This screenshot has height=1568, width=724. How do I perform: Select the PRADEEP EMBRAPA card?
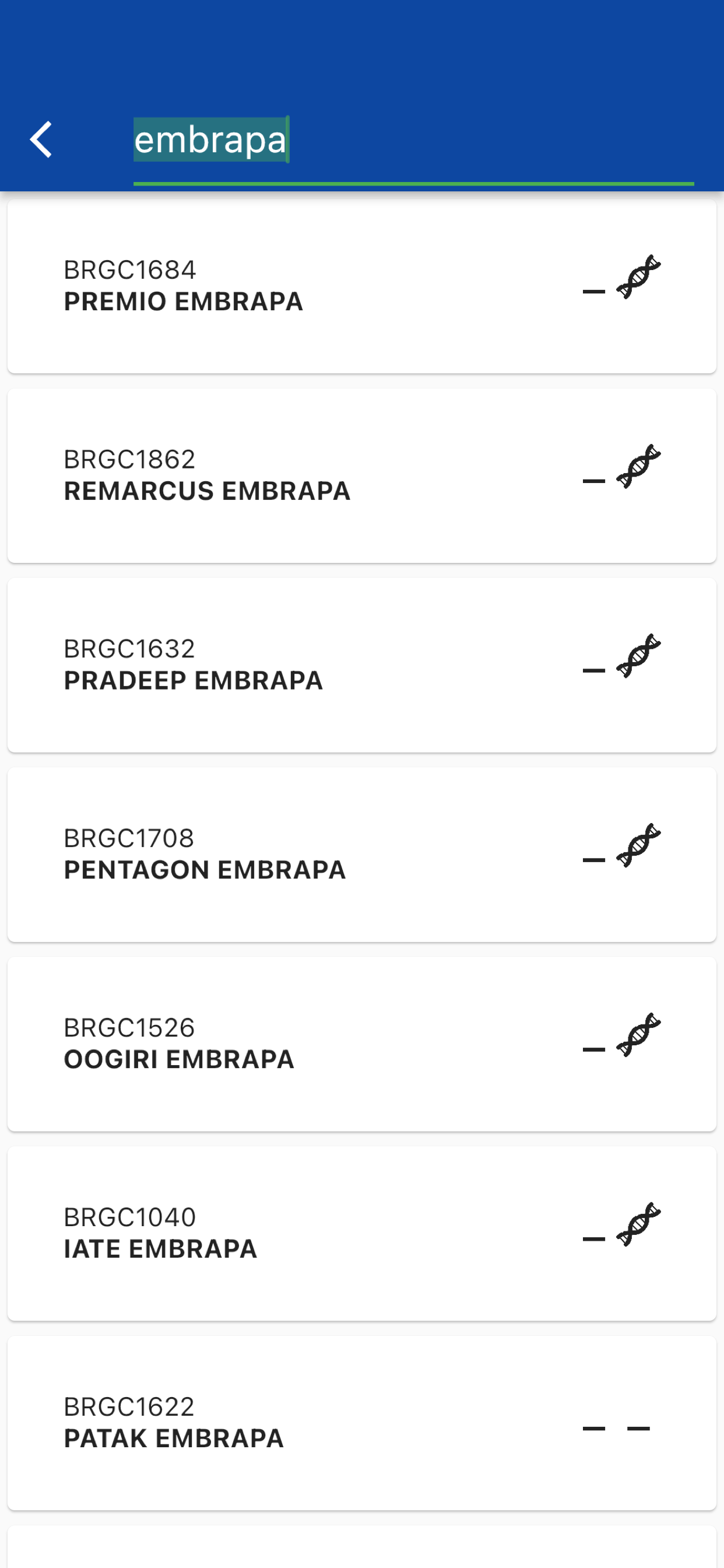coord(361,666)
